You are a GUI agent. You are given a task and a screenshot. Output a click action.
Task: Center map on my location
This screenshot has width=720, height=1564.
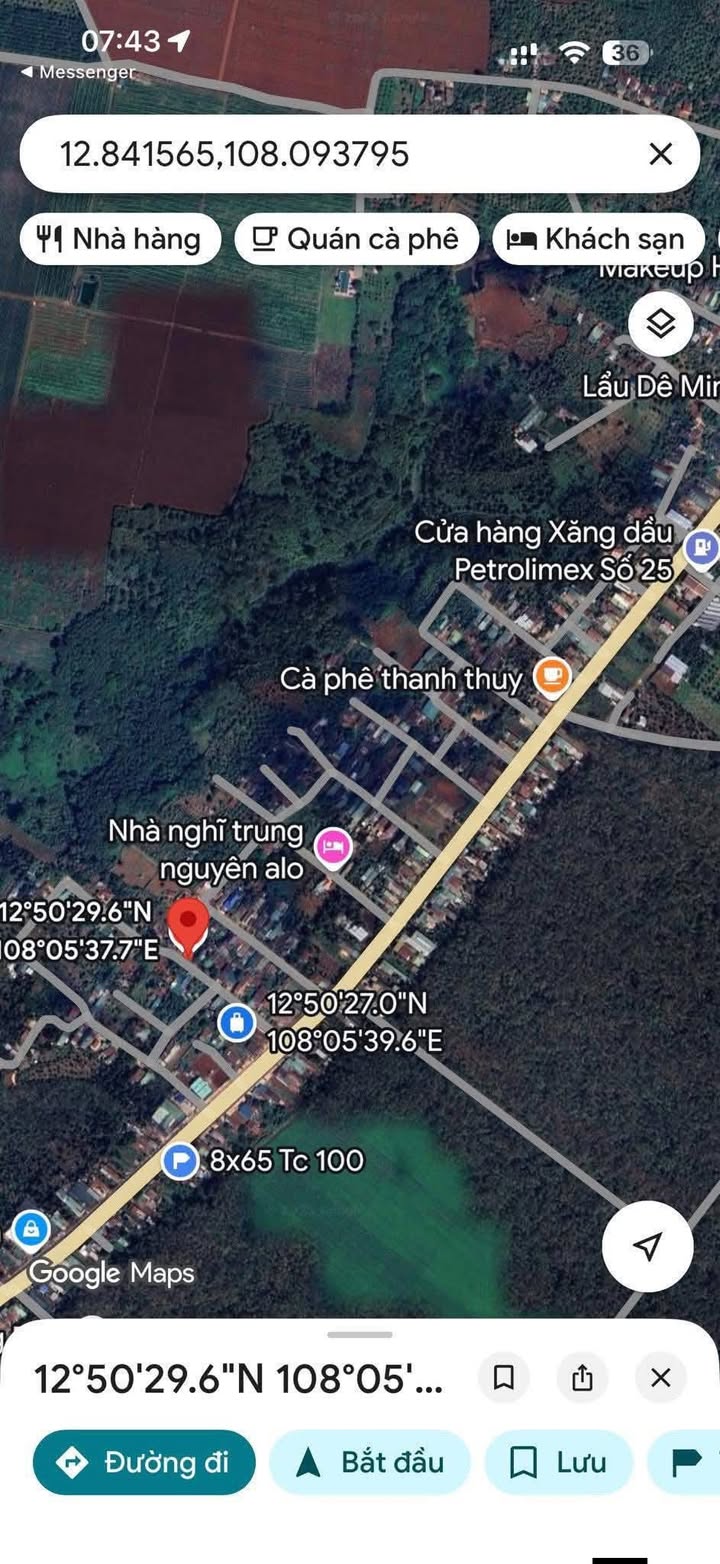[x=647, y=1246]
